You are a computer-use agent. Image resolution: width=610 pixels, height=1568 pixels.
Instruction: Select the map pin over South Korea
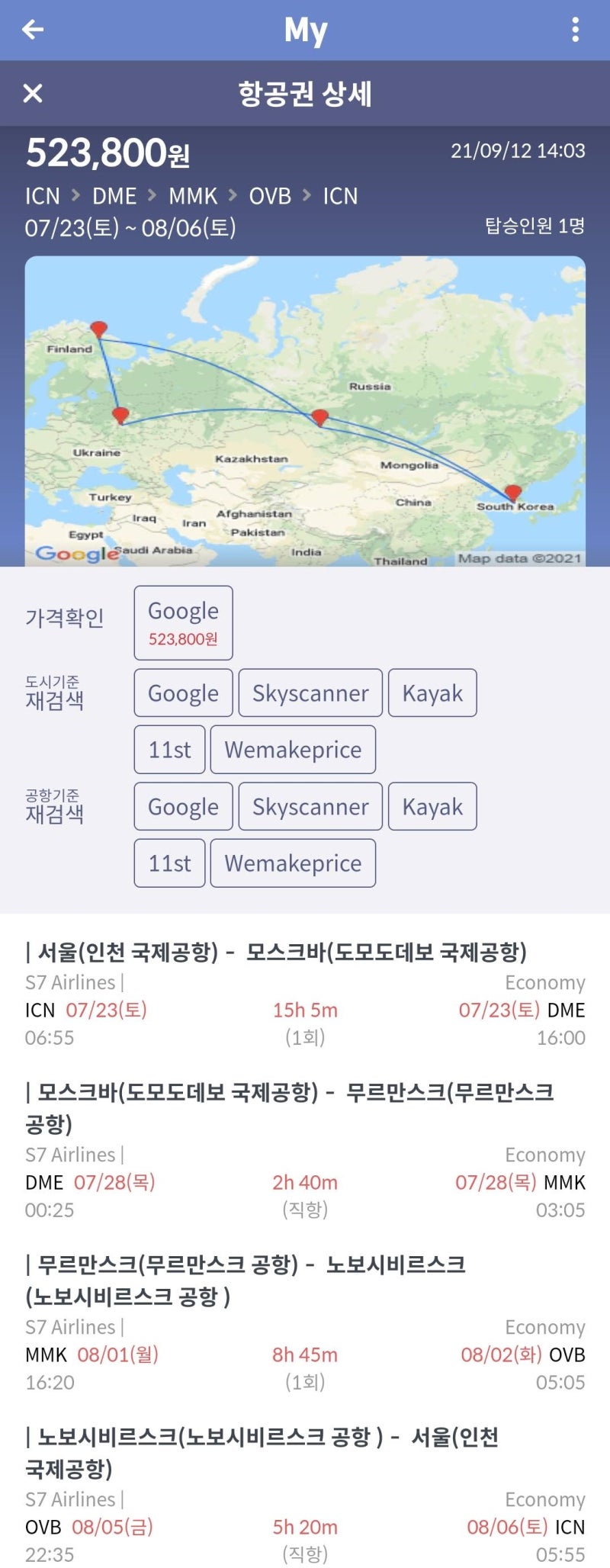click(512, 492)
